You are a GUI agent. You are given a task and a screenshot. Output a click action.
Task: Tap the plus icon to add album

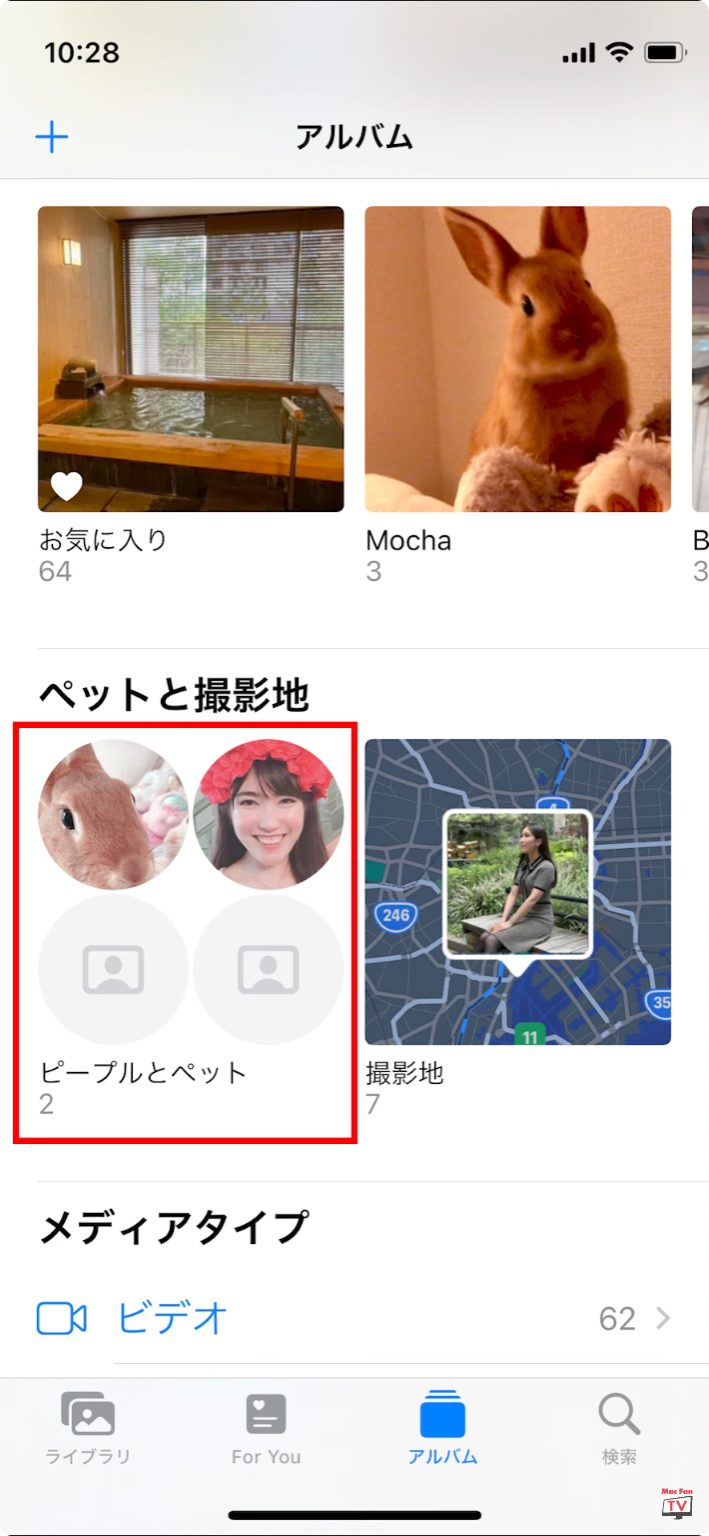pyautogui.click(x=52, y=137)
